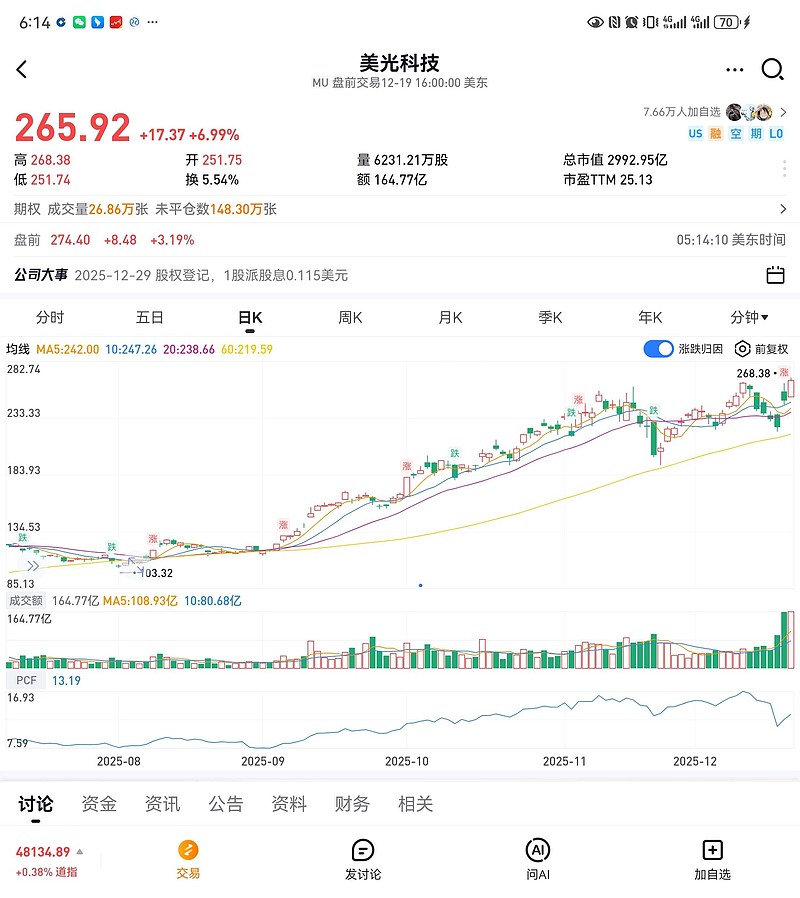Viewport: 800px width, 898px height.
Task: Expand the 期权 options row chevron
Action: (781, 210)
